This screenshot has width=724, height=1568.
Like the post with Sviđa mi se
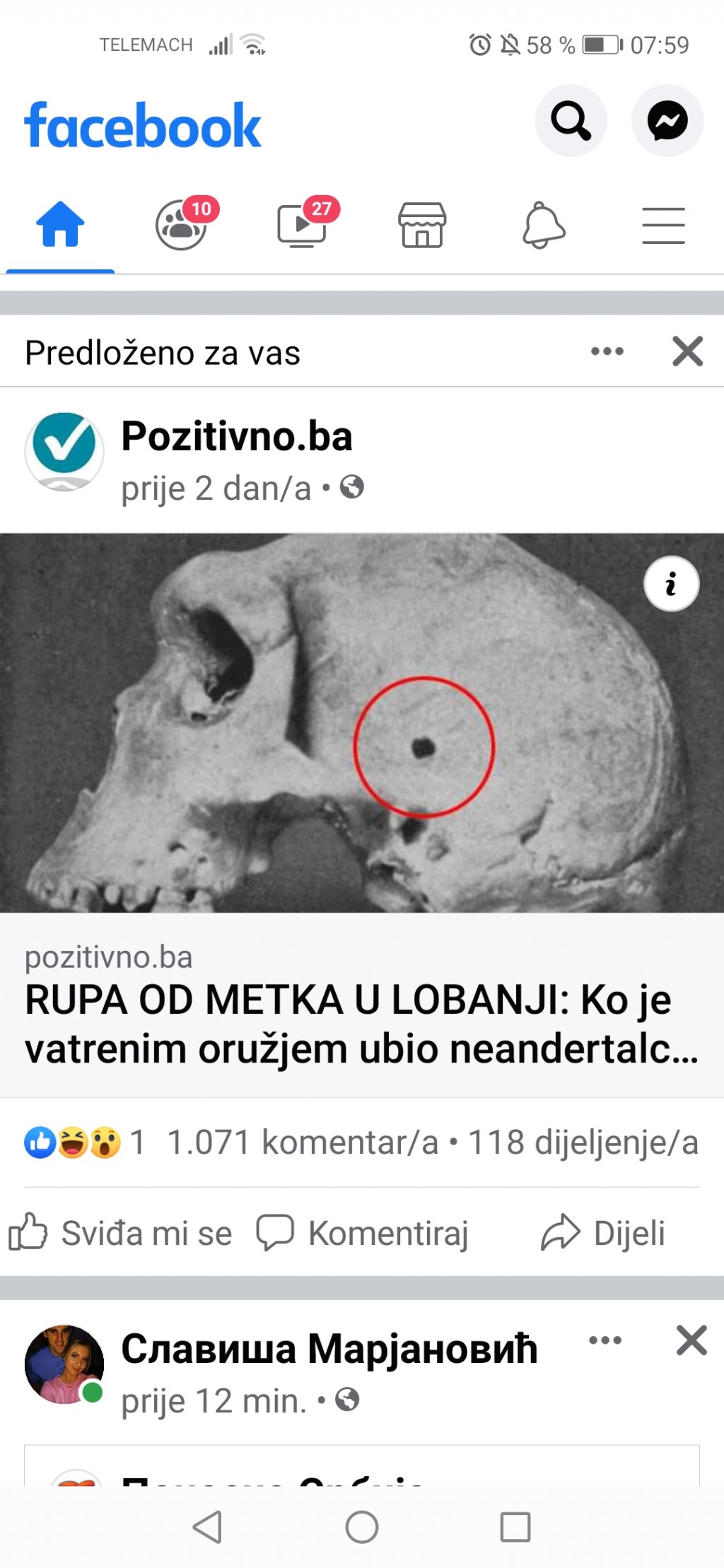click(x=121, y=1233)
